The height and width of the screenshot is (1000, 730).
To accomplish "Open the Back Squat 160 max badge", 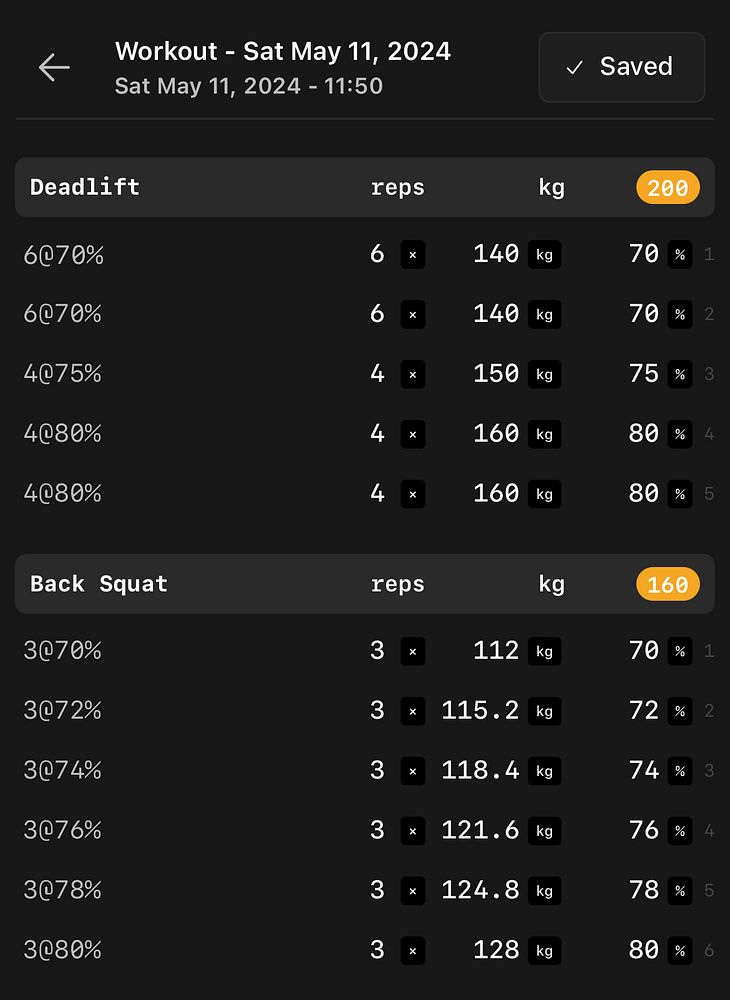I will click(667, 584).
